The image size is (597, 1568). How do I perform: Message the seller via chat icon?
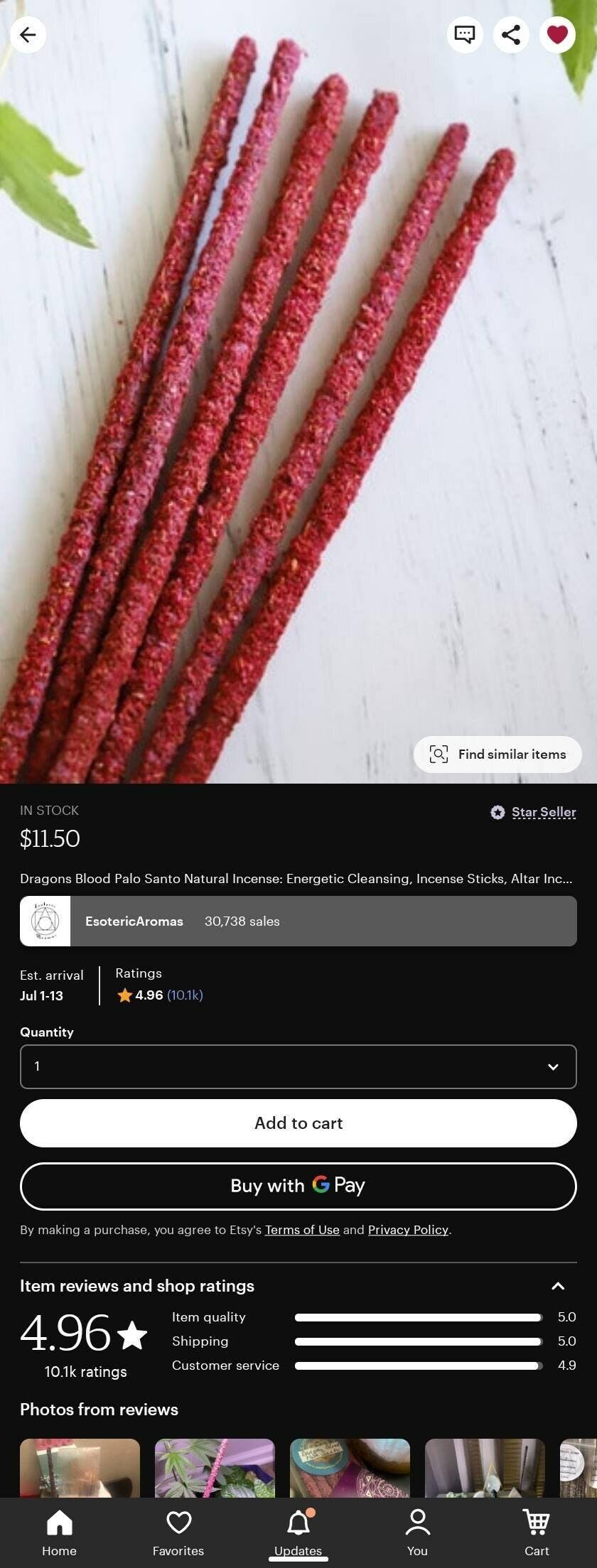point(465,34)
